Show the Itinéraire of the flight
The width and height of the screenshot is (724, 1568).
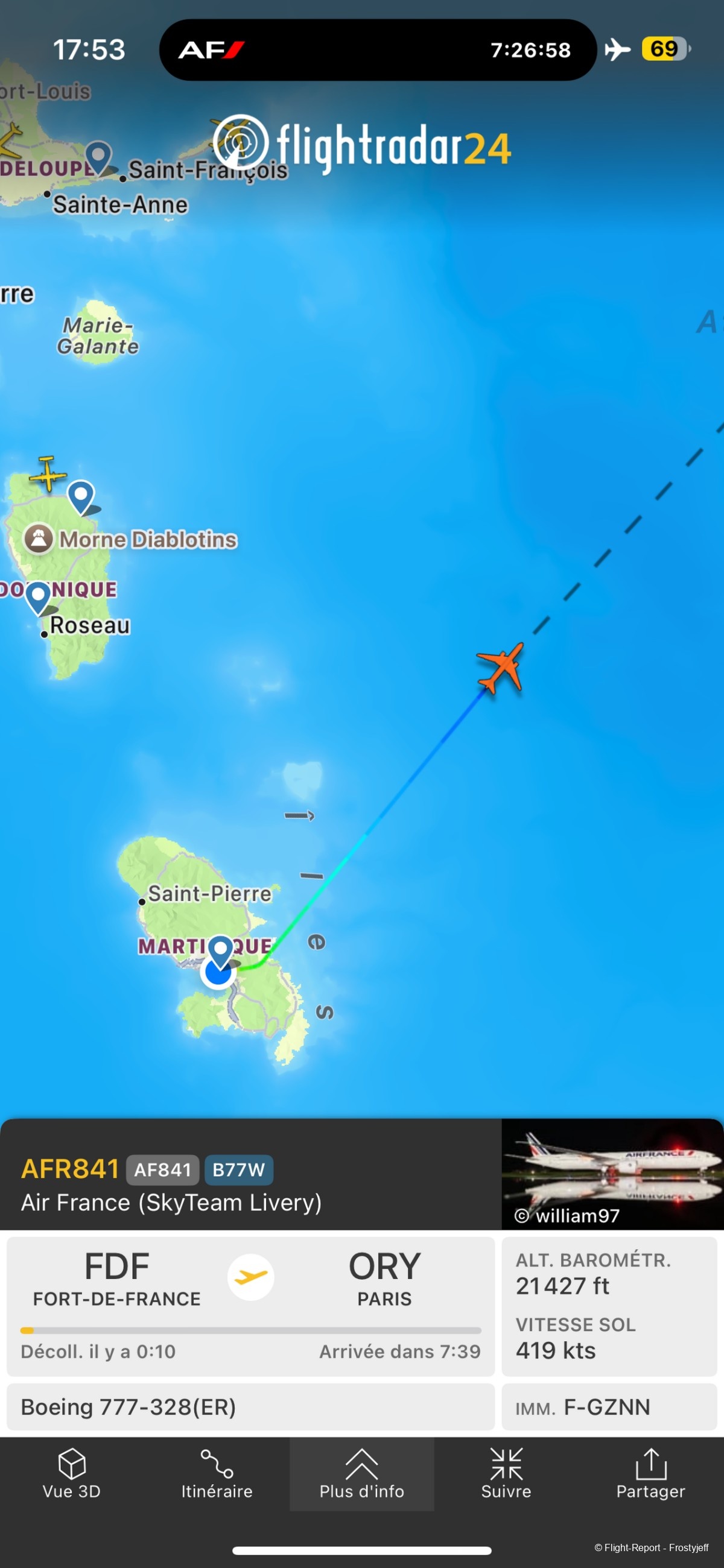(217, 1473)
